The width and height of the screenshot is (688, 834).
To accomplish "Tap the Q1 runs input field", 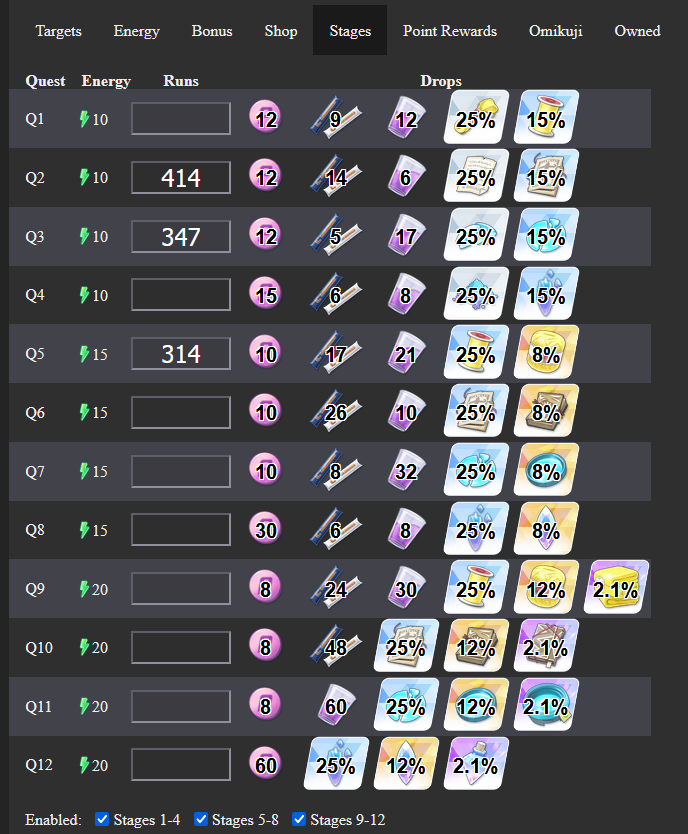I will coord(181,119).
